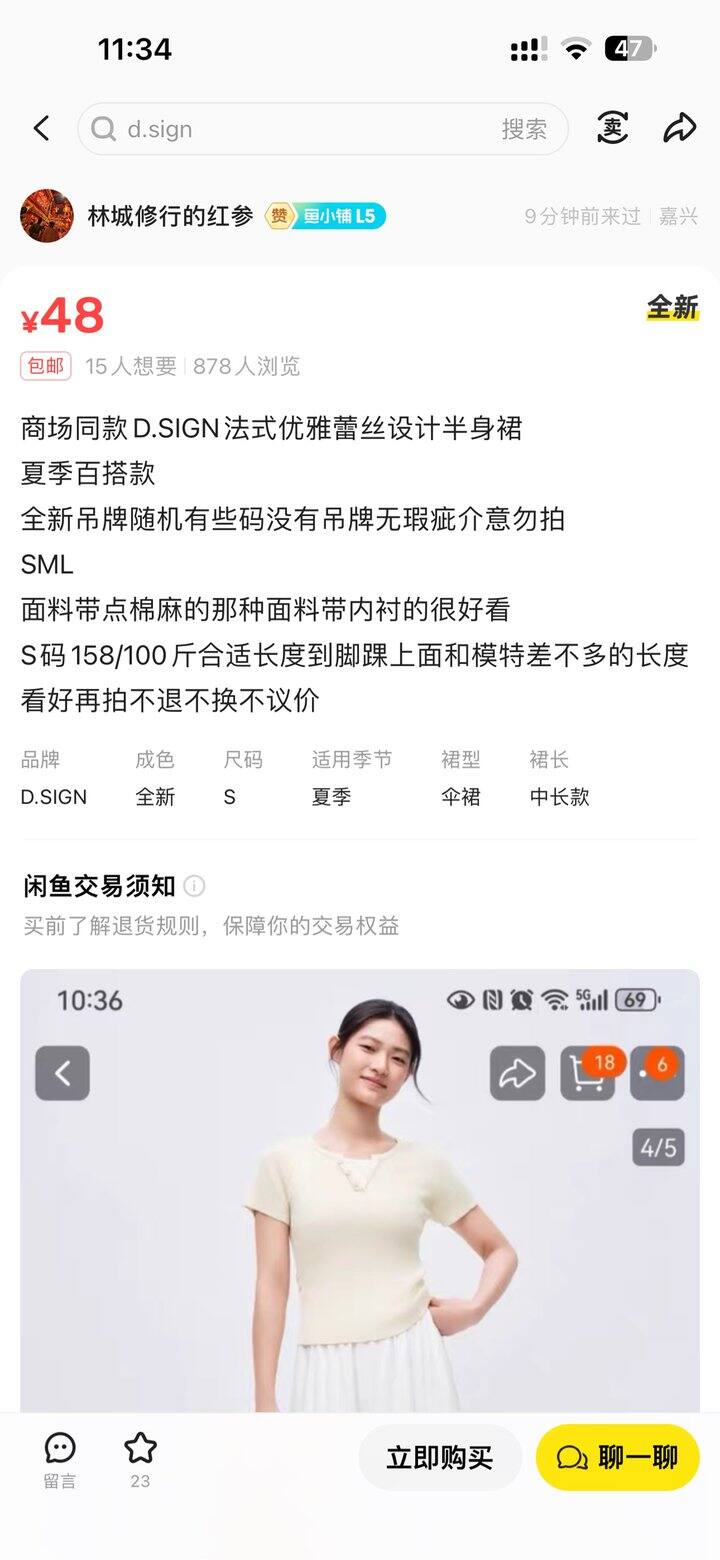This screenshot has height=1560, width=720.
Task: Open the 卖 sell icon
Action: pos(612,128)
